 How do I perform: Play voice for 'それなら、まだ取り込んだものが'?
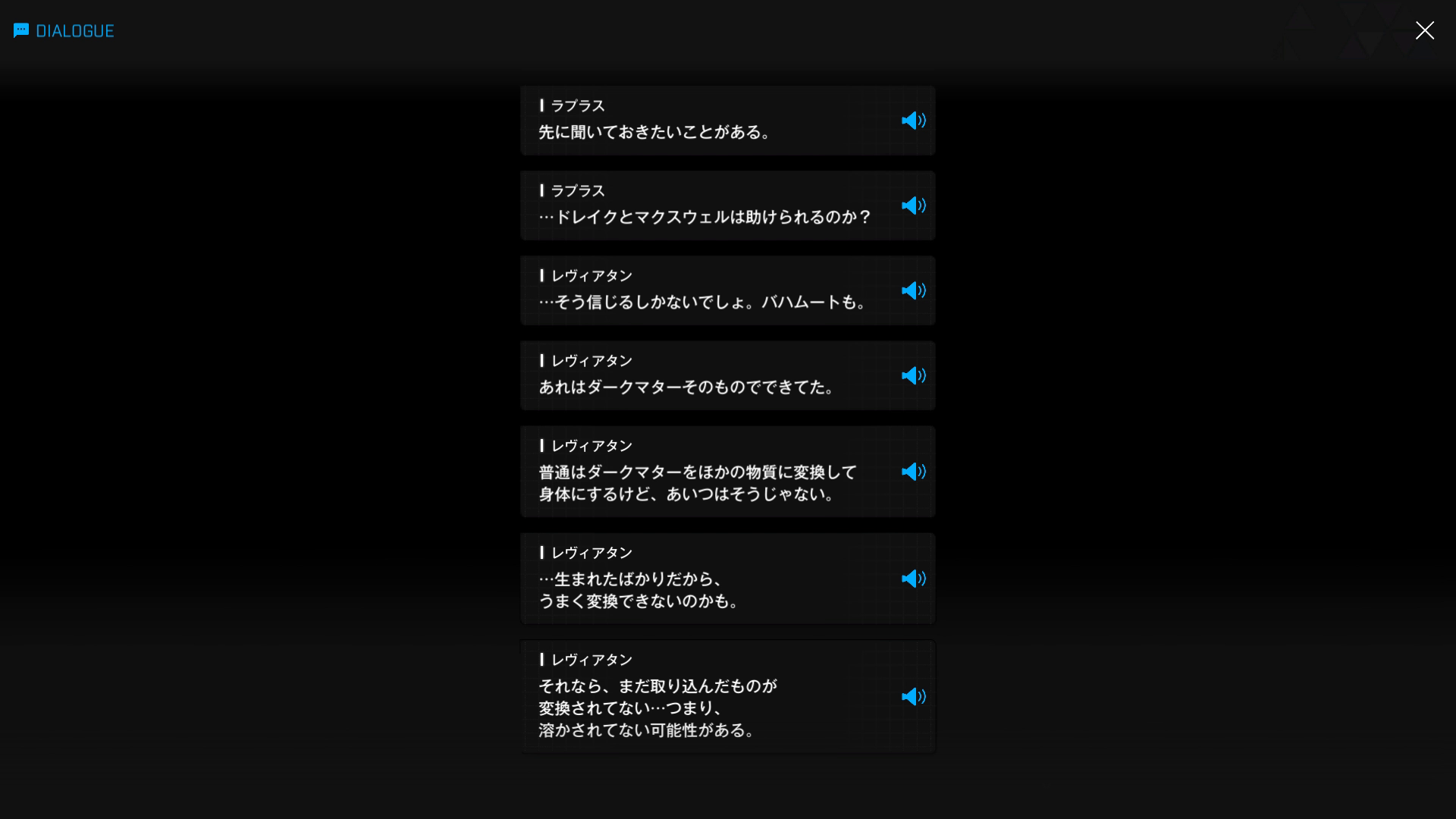coord(913,696)
